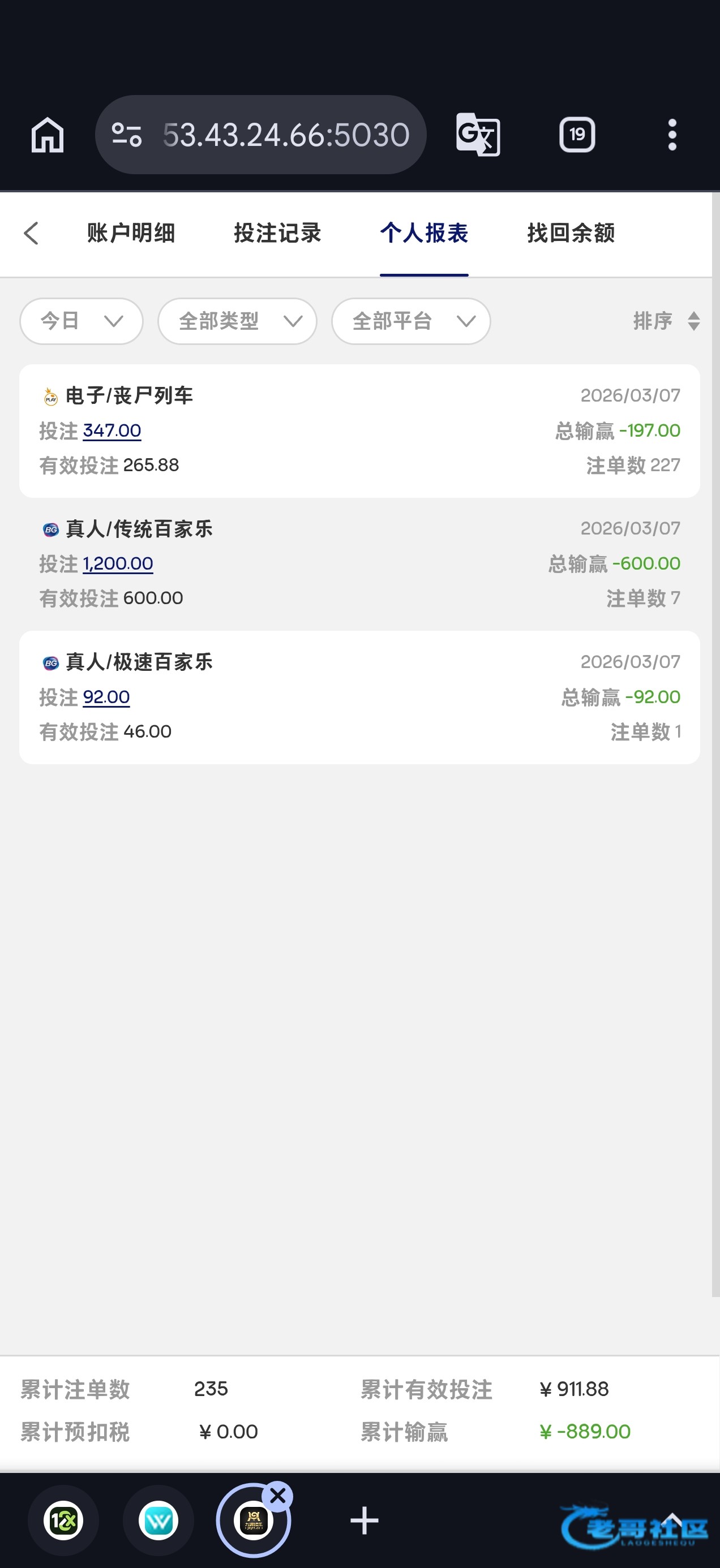Close the currently selected bottom tab

(x=278, y=1495)
